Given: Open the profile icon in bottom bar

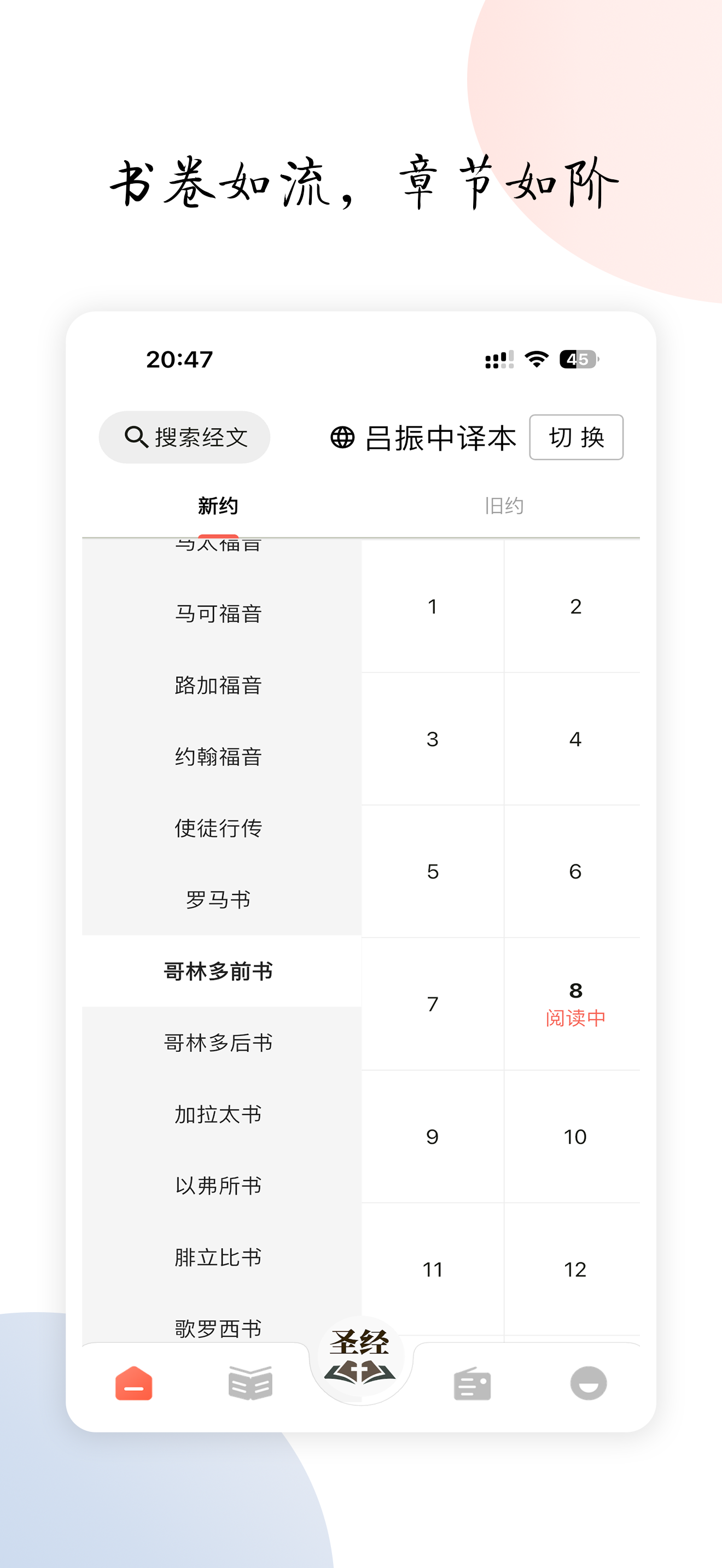Looking at the screenshot, I should tap(588, 1384).
